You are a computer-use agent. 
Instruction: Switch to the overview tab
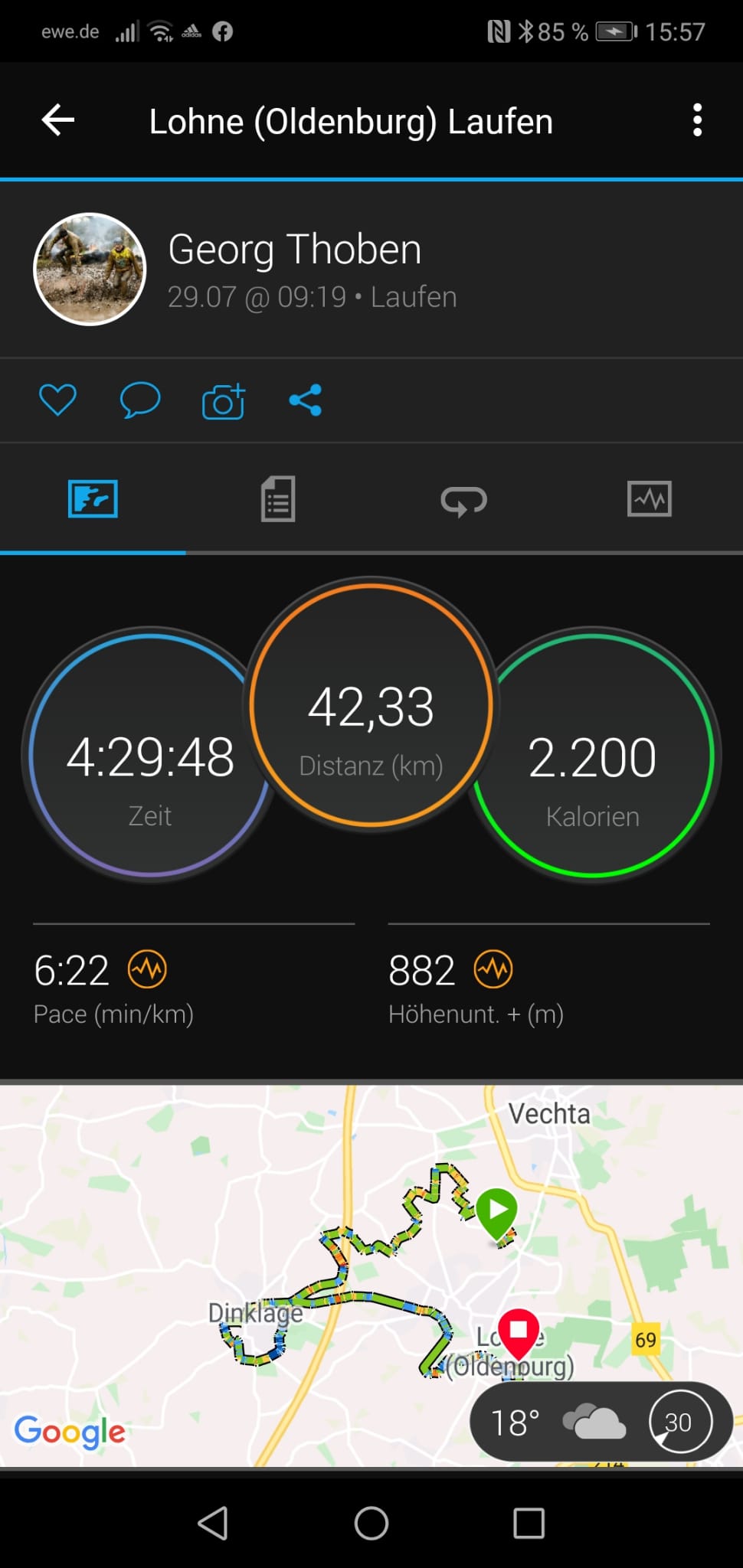coord(93,499)
